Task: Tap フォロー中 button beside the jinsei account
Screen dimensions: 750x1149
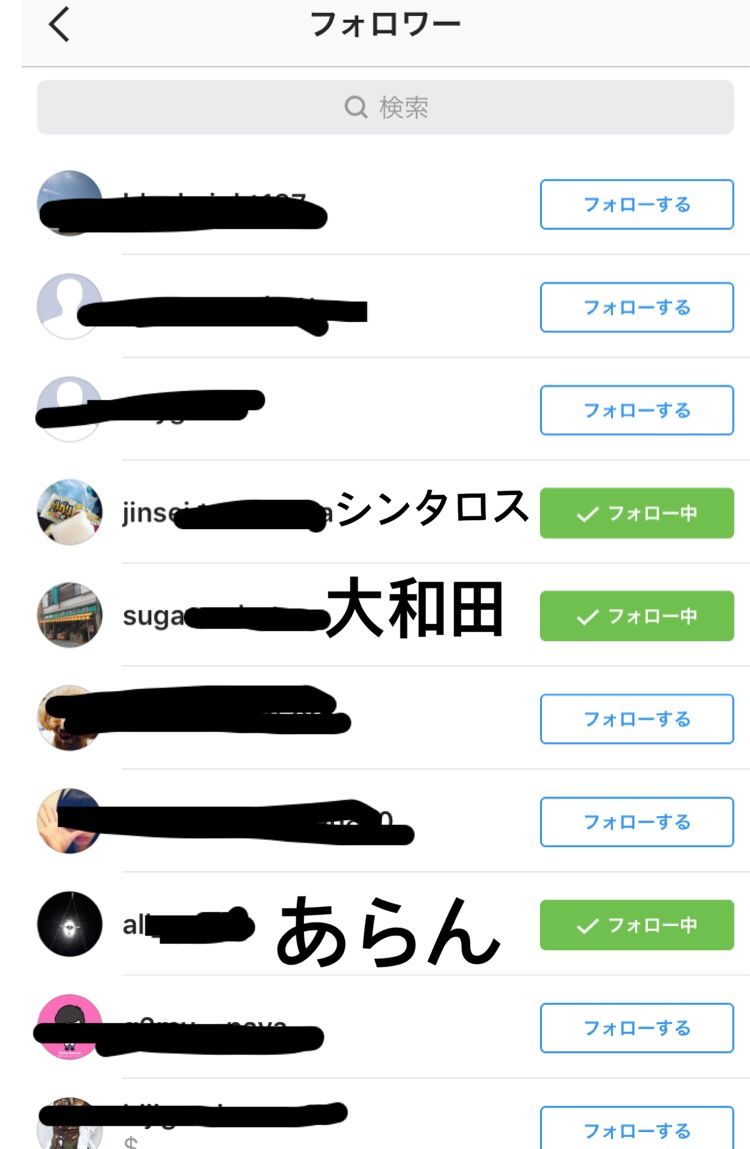Action: coord(636,513)
